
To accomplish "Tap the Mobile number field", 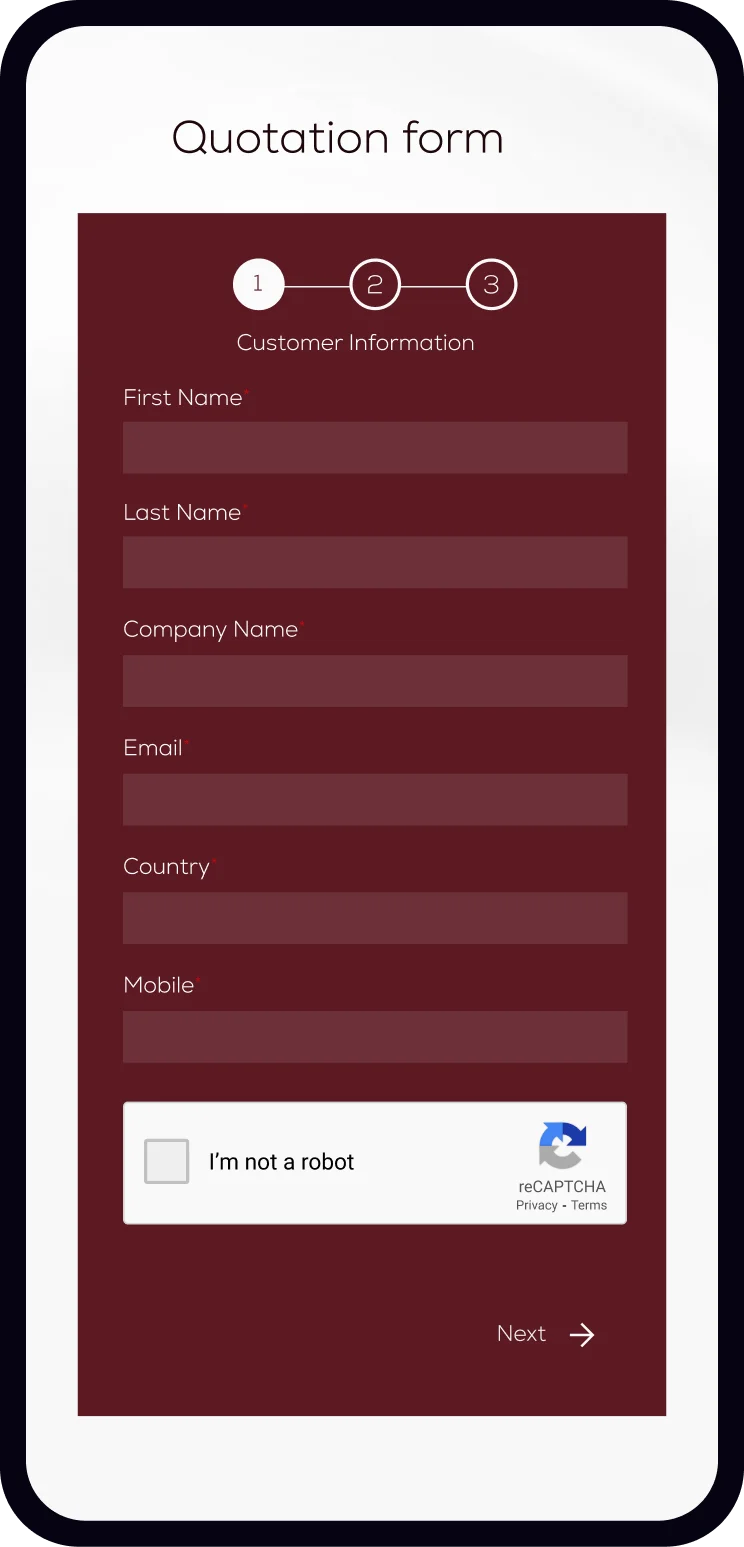I will pyautogui.click(x=375, y=1037).
